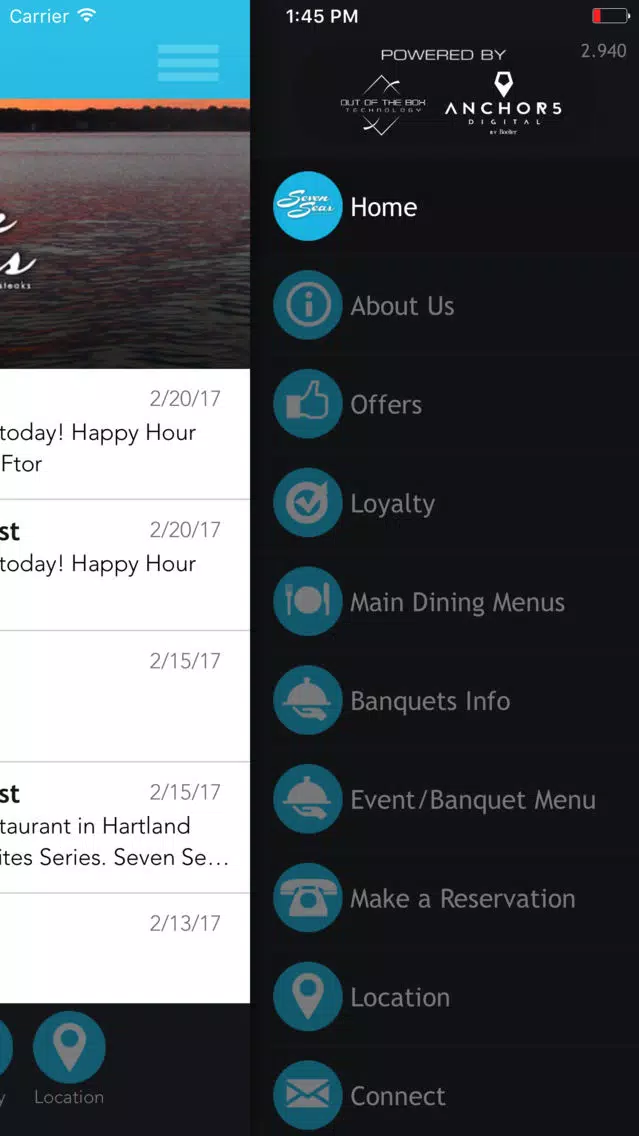The height and width of the screenshot is (1136, 639).
Task: Tap the Location shortcut in the bottom bar
Action: pos(69,1059)
